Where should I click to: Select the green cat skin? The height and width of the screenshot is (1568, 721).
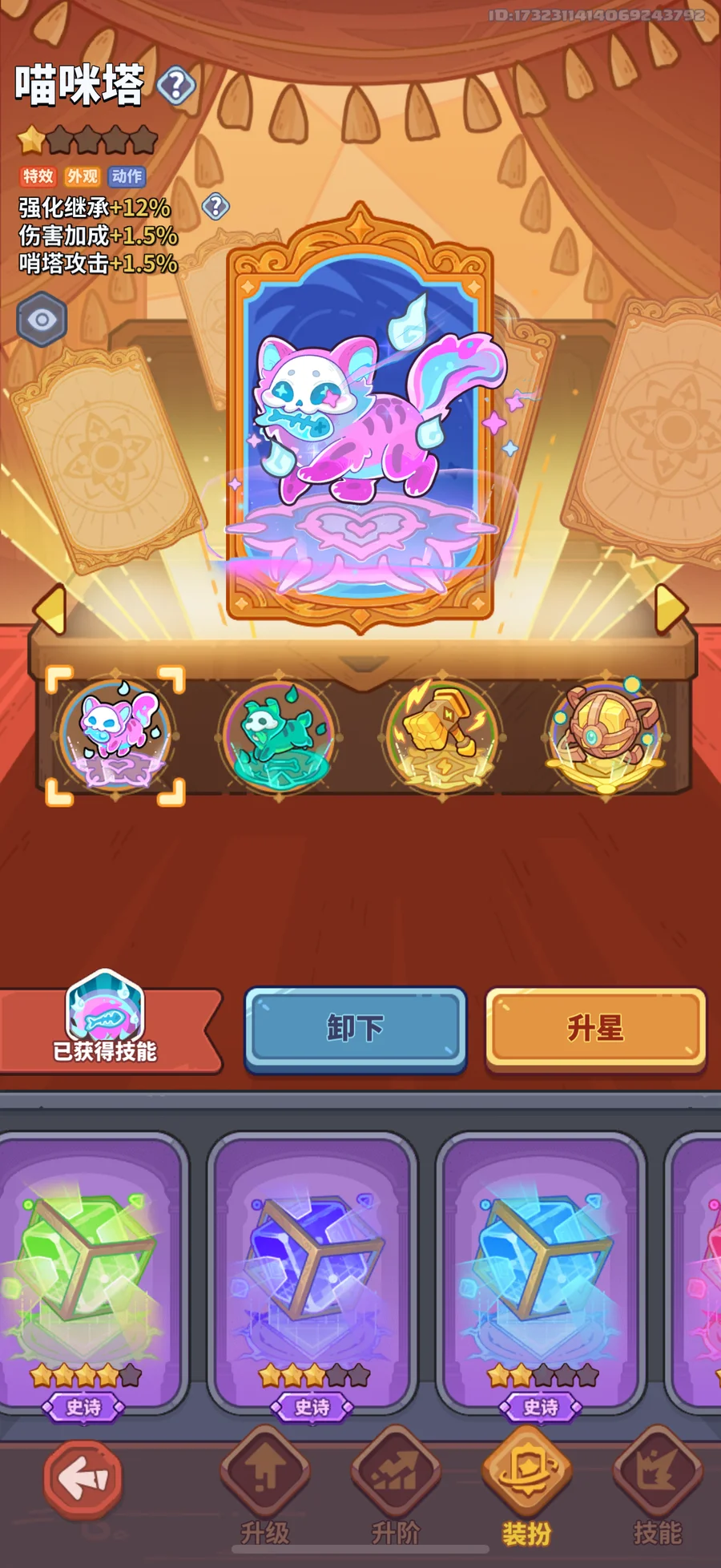278,734
